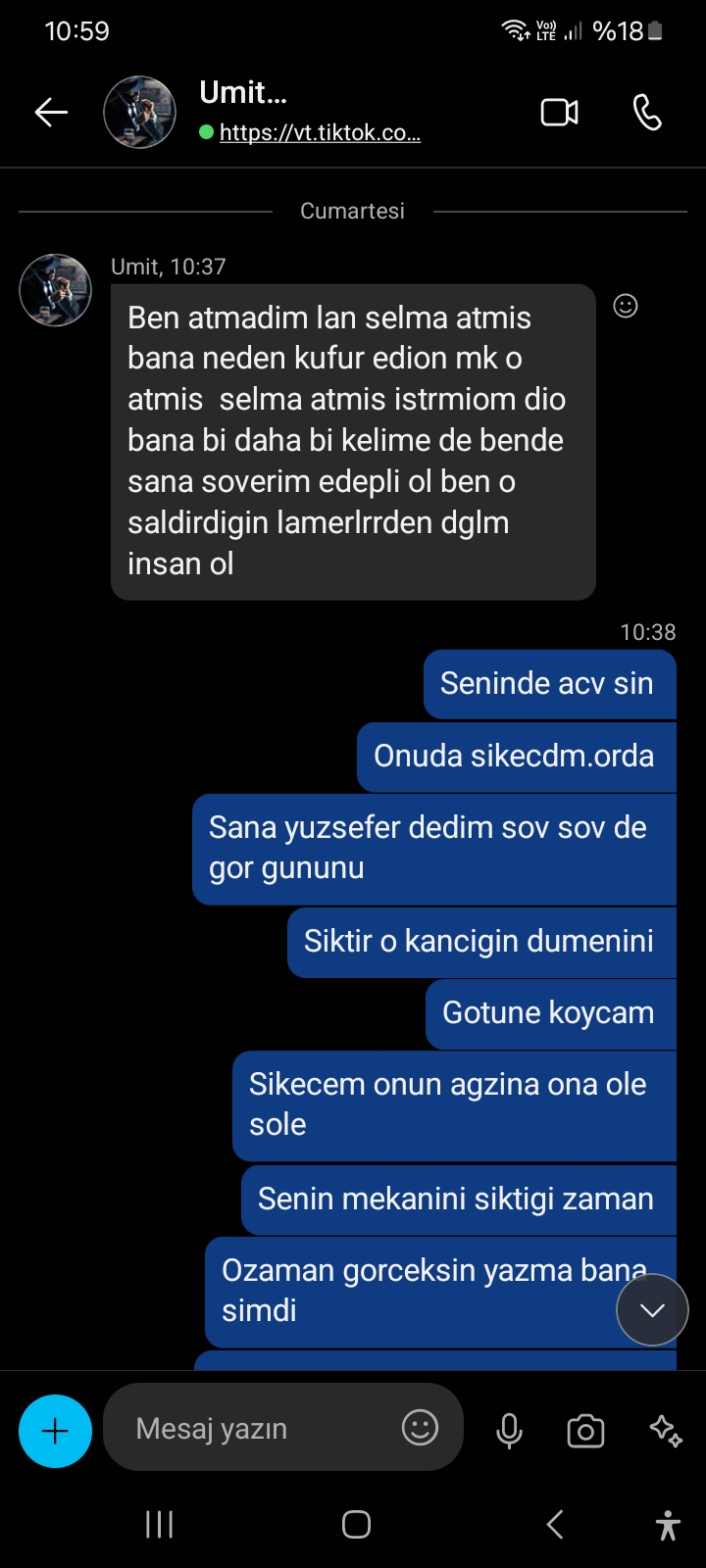This screenshot has height=1568, width=706.
Task: Open the emoji picker in message box
Action: pos(420,1428)
